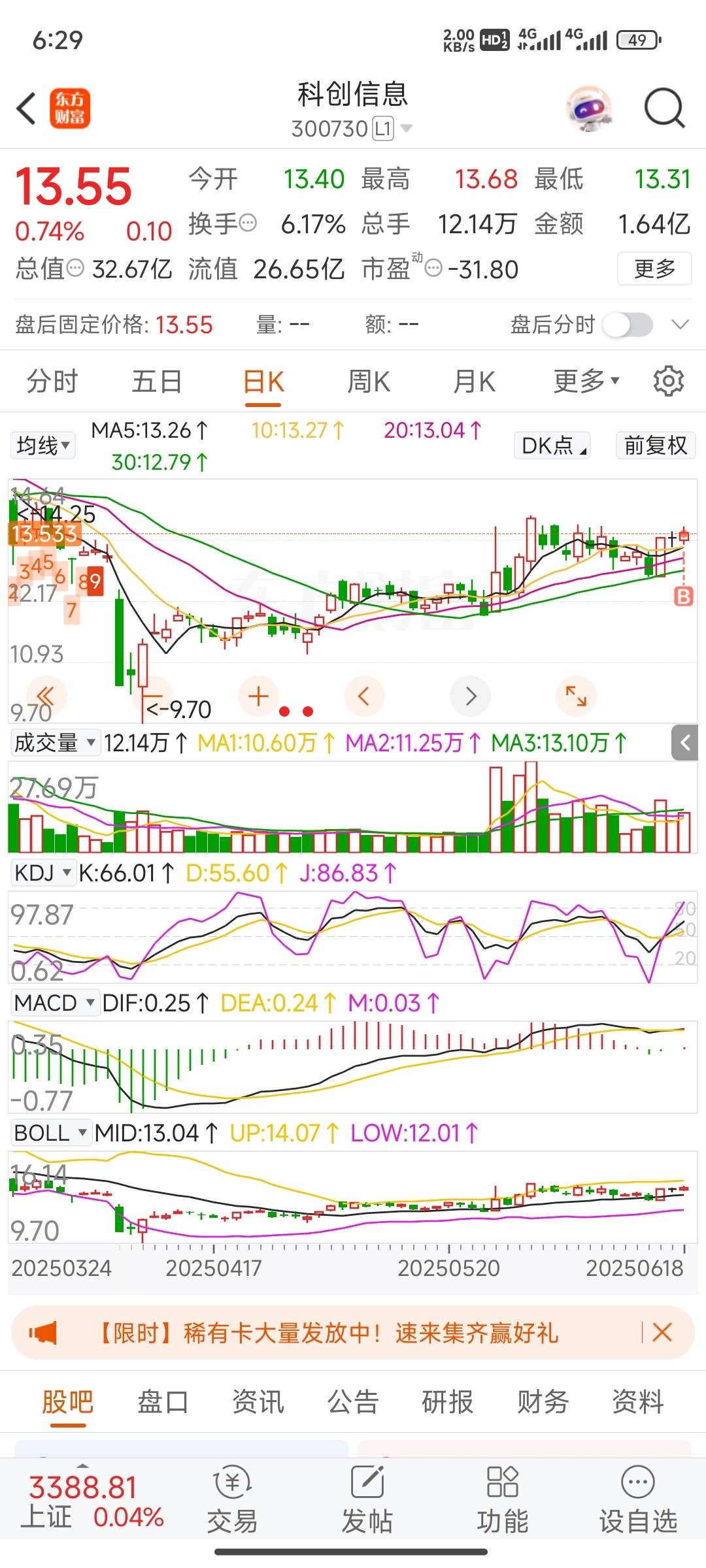706x1568 pixels.
Task: Tap 更多 button for more quote data
Action: point(654,269)
